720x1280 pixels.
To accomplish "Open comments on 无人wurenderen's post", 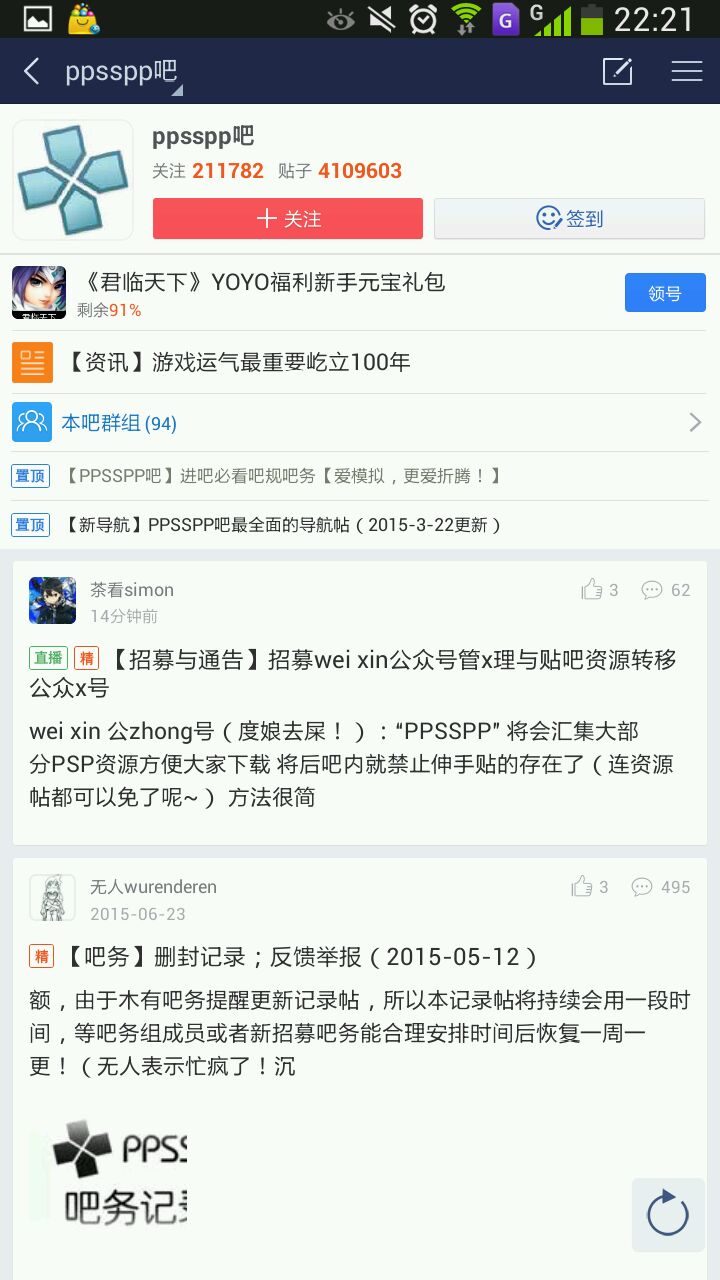I will click(x=661, y=887).
